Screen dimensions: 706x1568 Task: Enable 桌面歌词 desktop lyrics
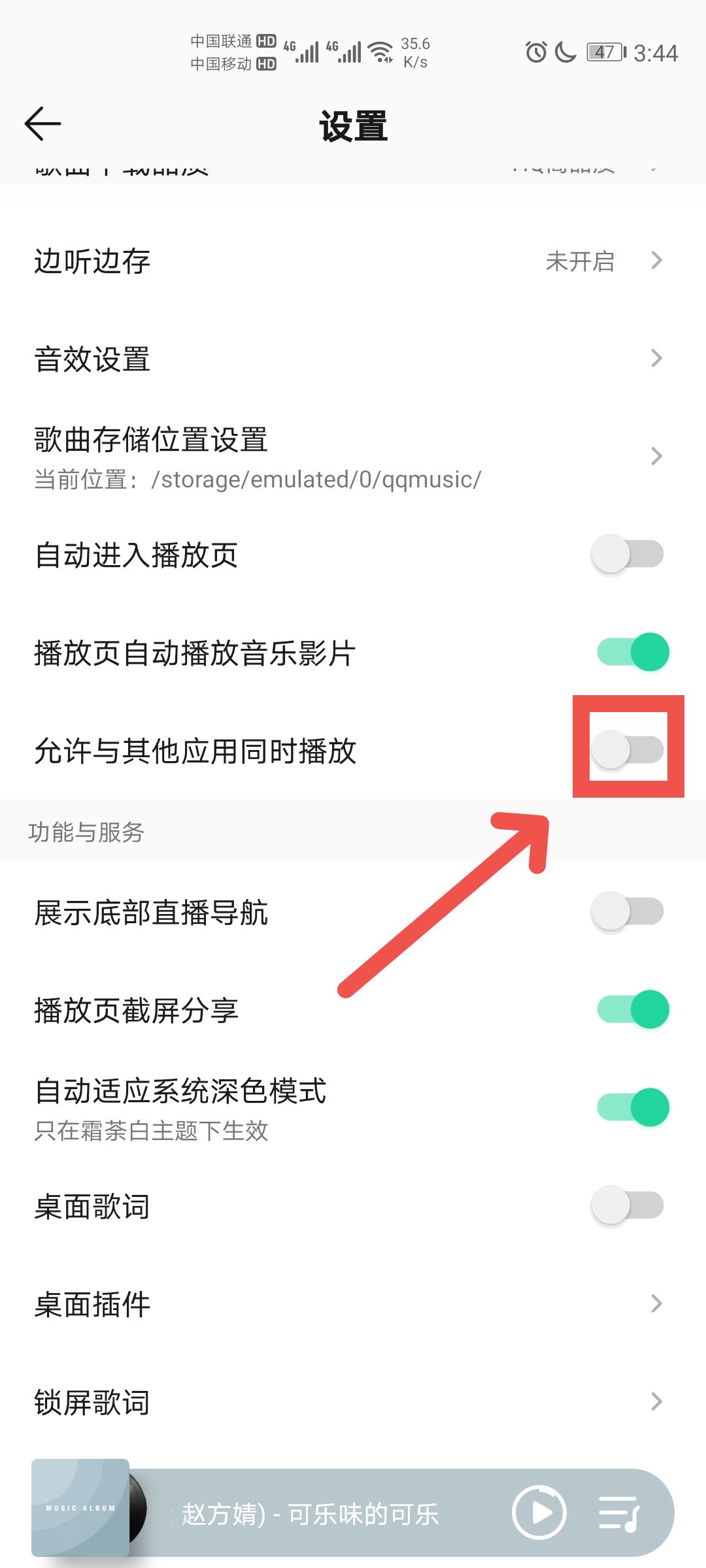[x=628, y=1205]
